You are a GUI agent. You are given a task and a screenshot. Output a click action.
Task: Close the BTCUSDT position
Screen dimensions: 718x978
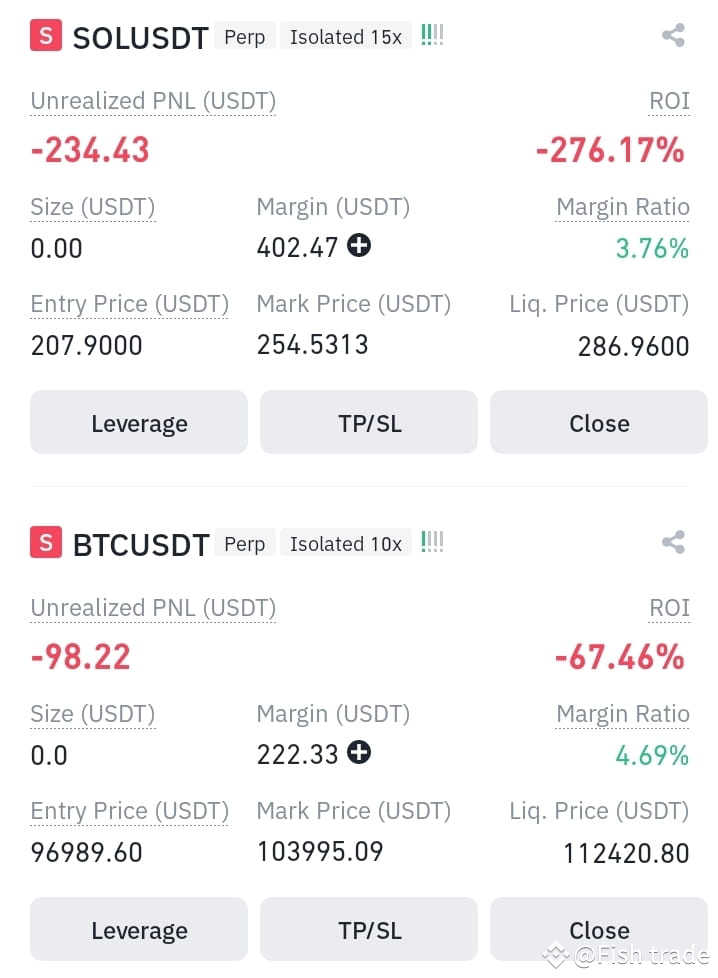pos(598,930)
